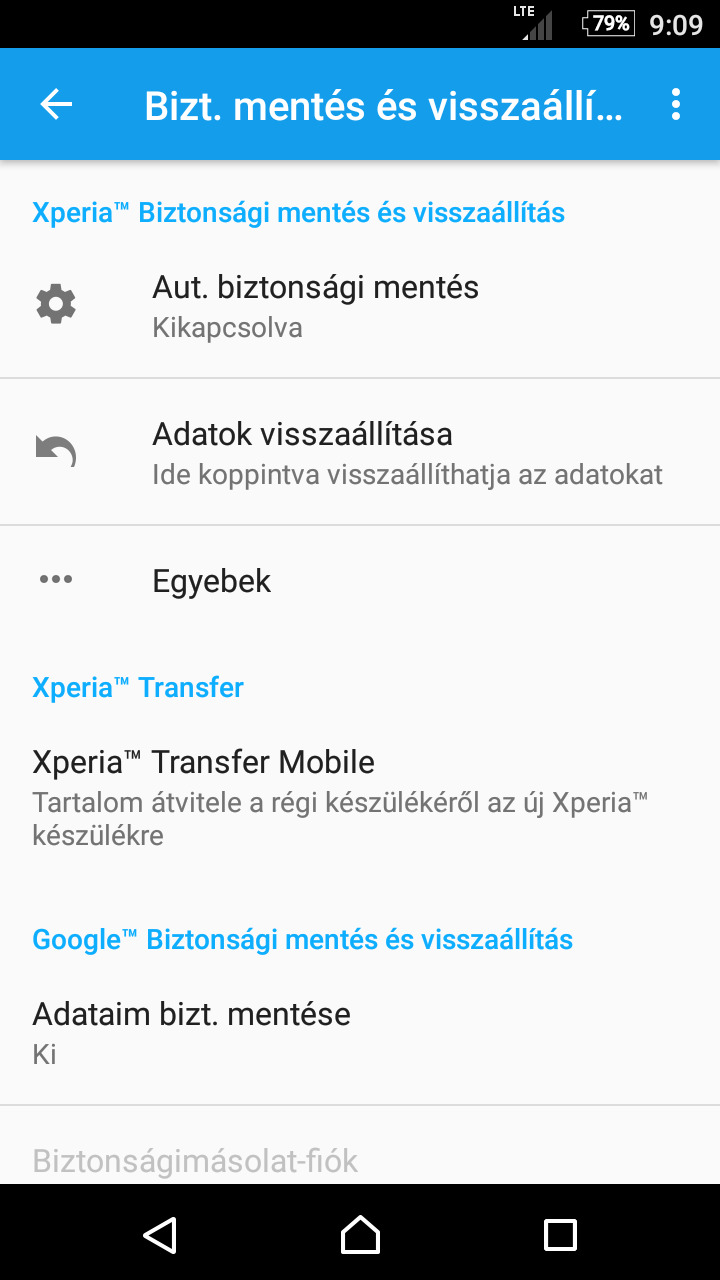This screenshot has height=1280, width=720.
Task: Select Adatok visszaállítása
Action: coord(360,452)
